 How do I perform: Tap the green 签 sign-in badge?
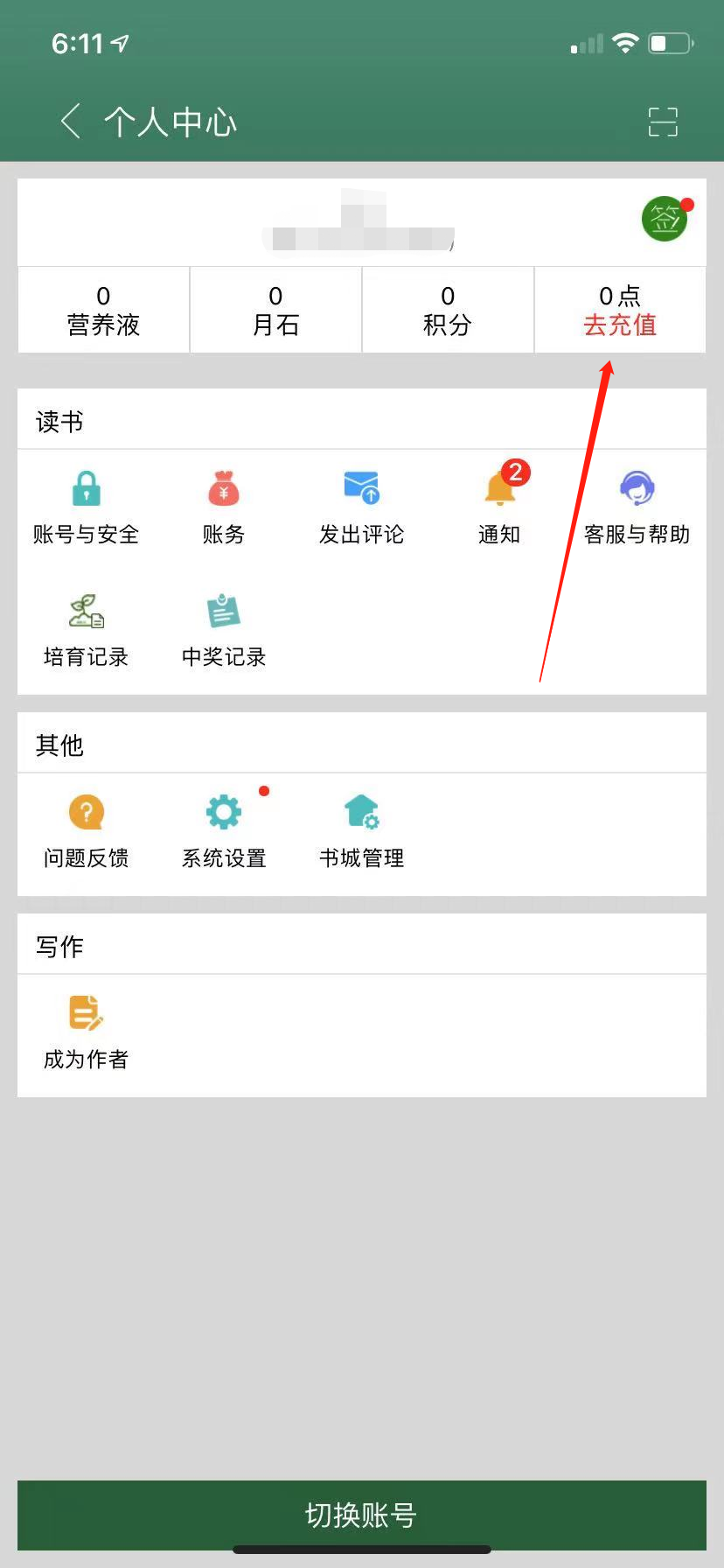[665, 219]
